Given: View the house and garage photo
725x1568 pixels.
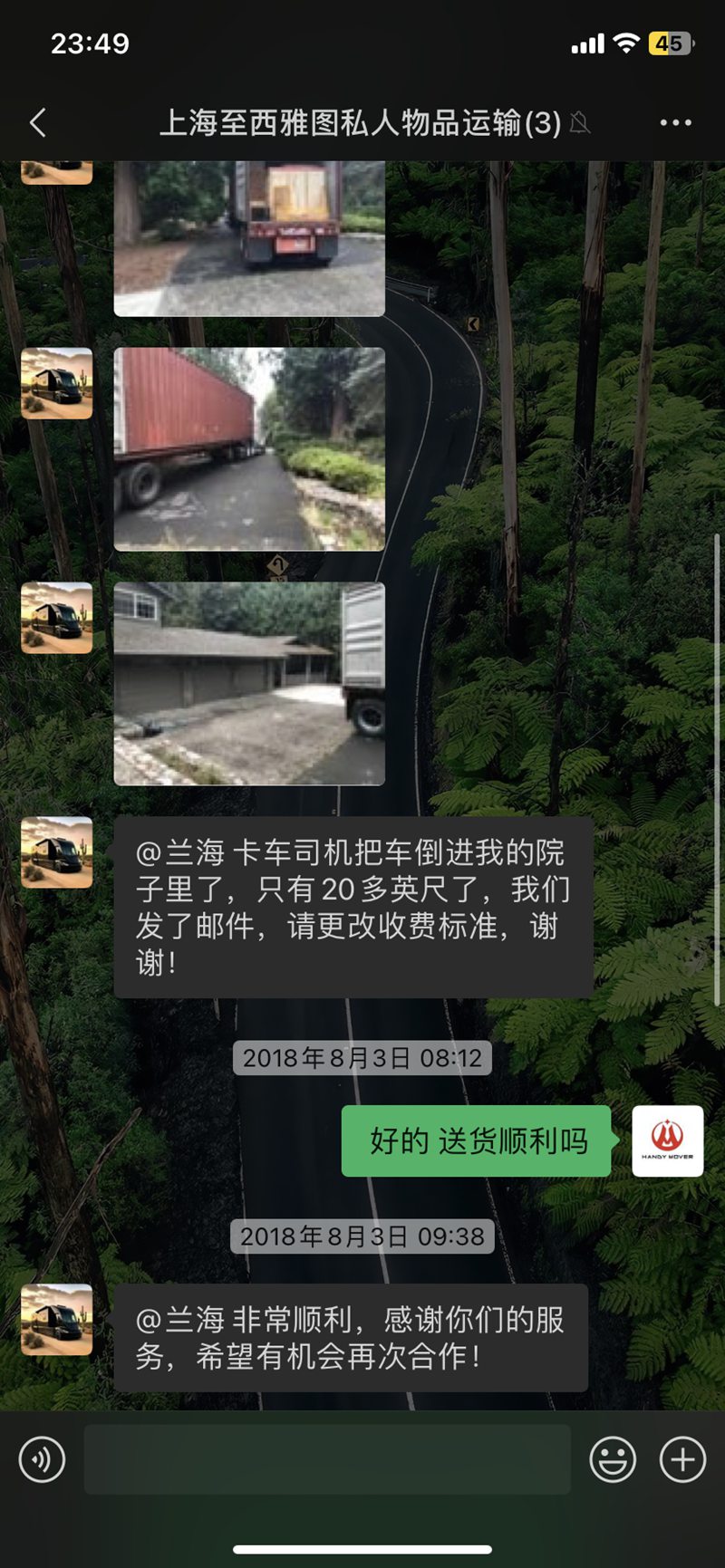Looking at the screenshot, I should pos(249,684).
